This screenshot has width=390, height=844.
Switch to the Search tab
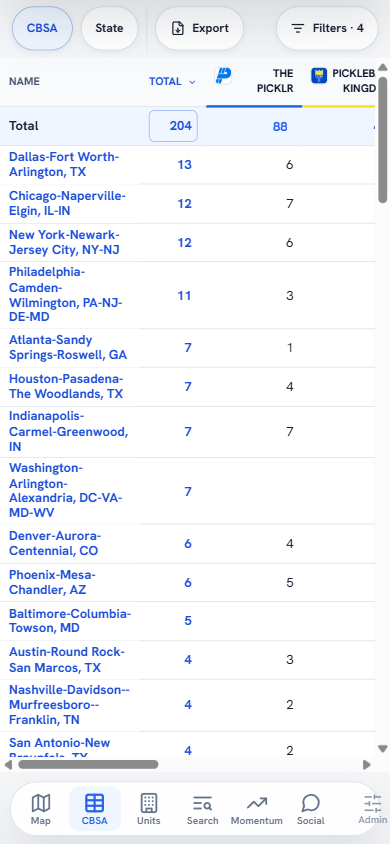(x=202, y=808)
